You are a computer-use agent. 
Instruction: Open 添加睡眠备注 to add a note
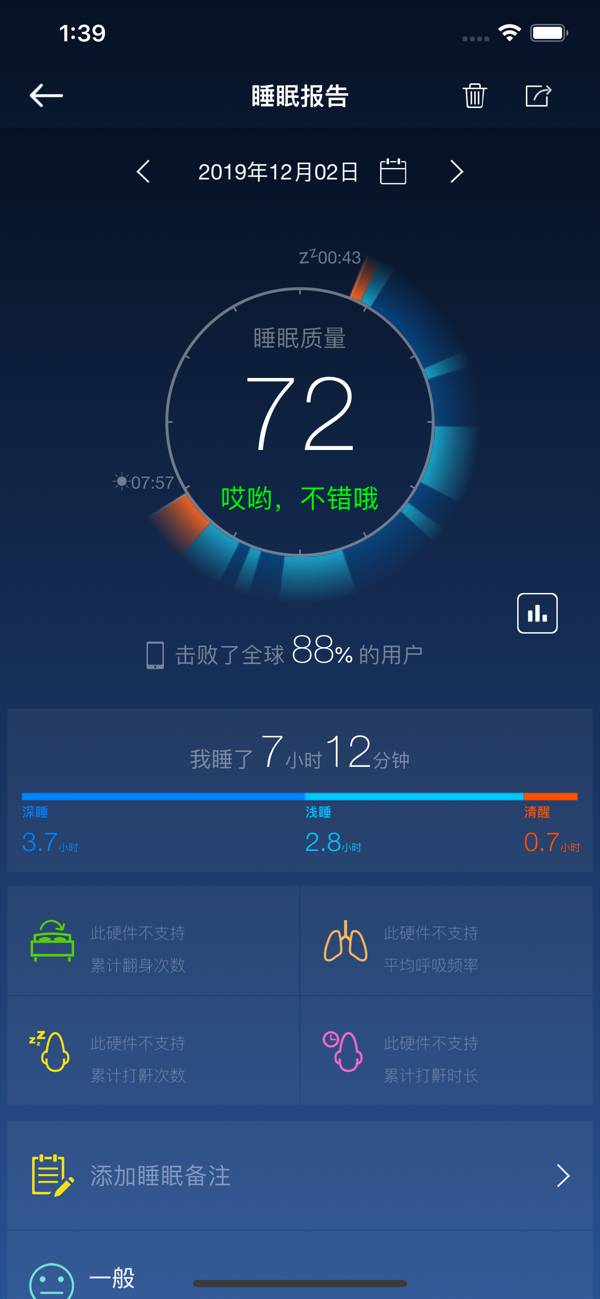click(300, 1176)
